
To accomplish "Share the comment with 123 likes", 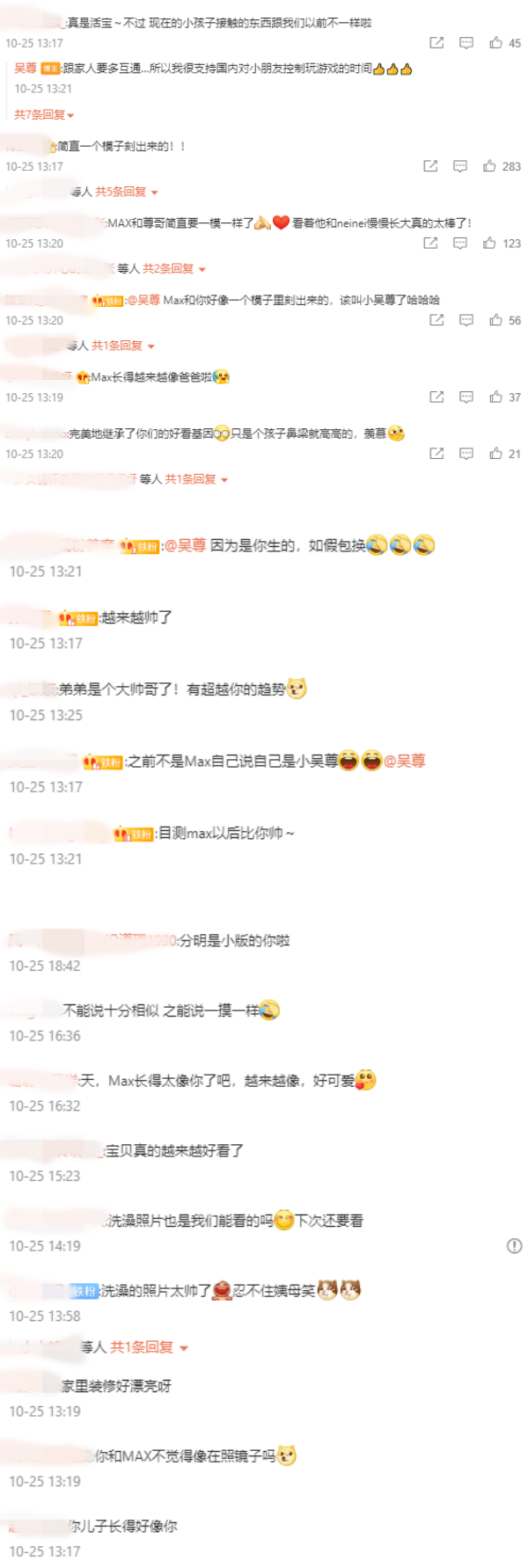I will coord(430,243).
